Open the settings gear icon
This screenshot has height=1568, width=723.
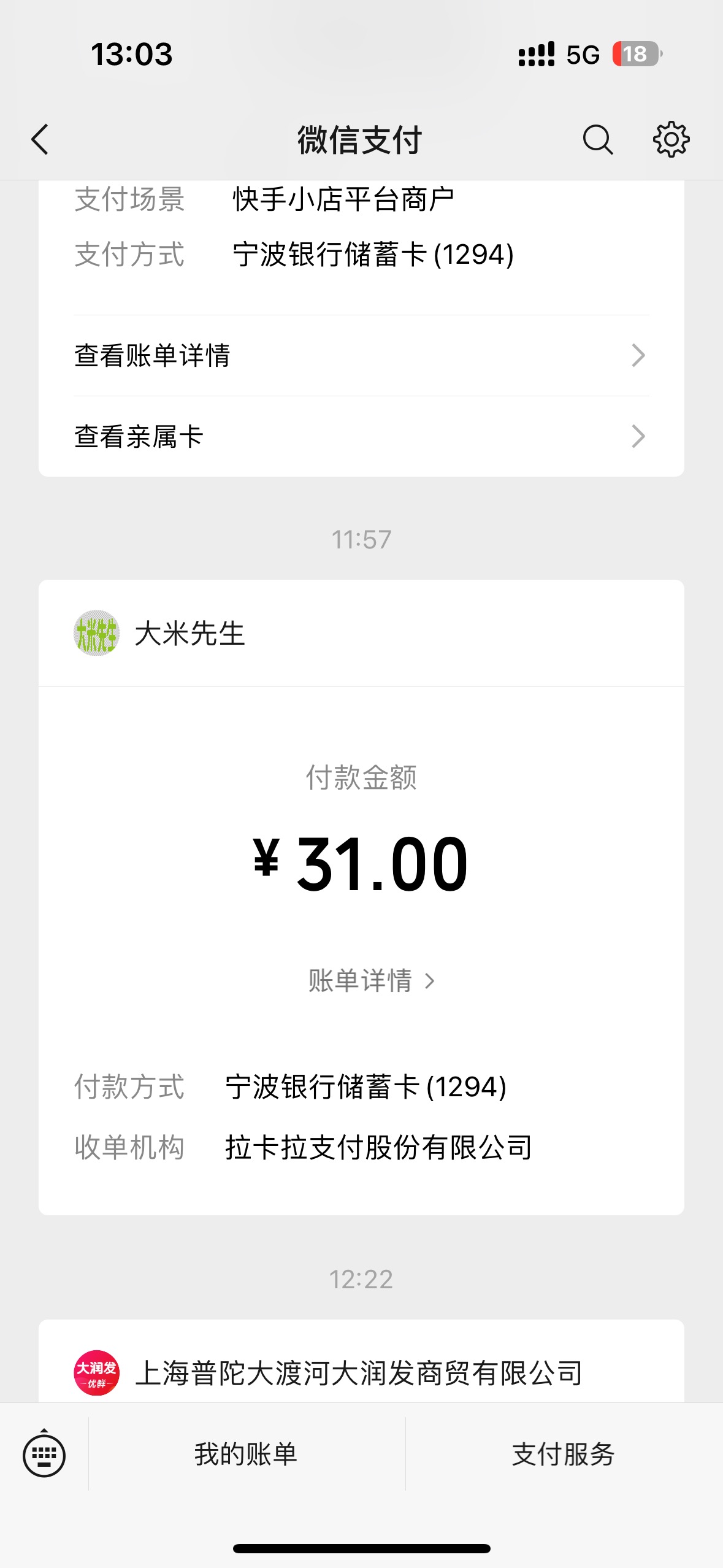(671, 140)
